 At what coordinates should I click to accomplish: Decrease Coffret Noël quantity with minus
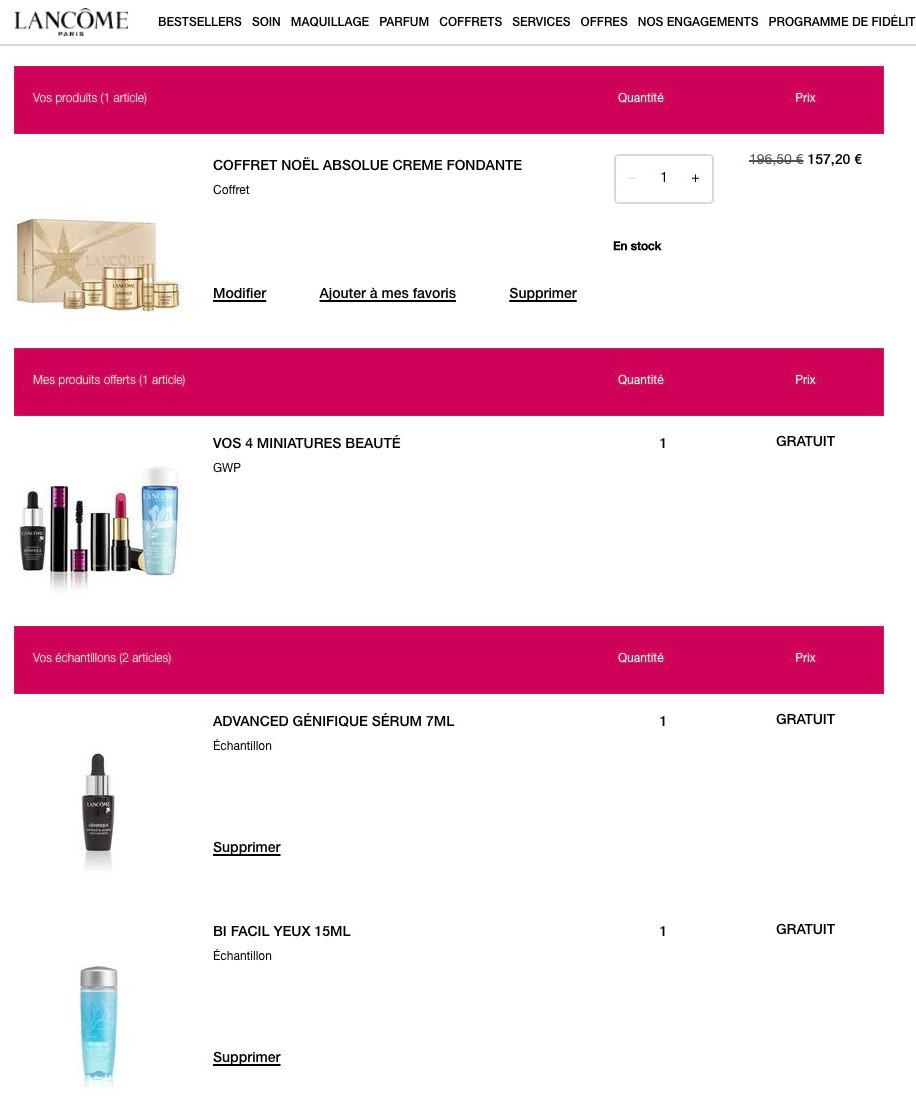click(x=632, y=179)
